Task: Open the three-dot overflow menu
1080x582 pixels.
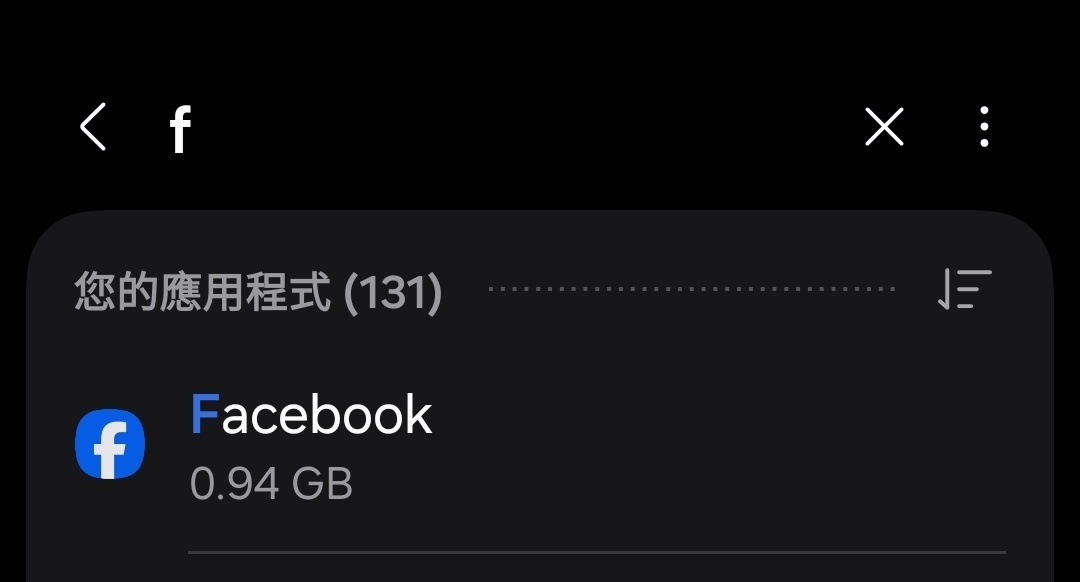Action: pos(985,128)
